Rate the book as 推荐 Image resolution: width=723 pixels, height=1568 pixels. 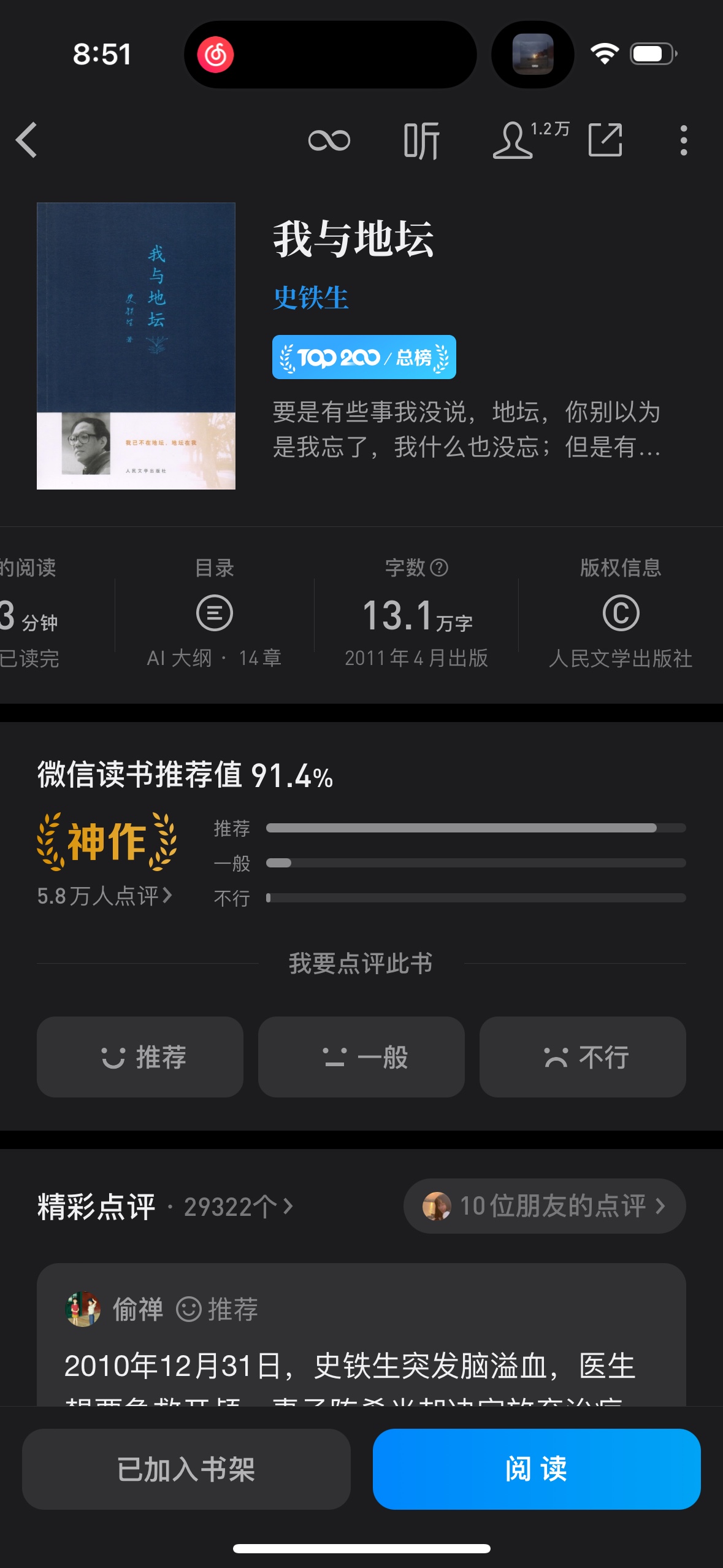coord(140,1057)
